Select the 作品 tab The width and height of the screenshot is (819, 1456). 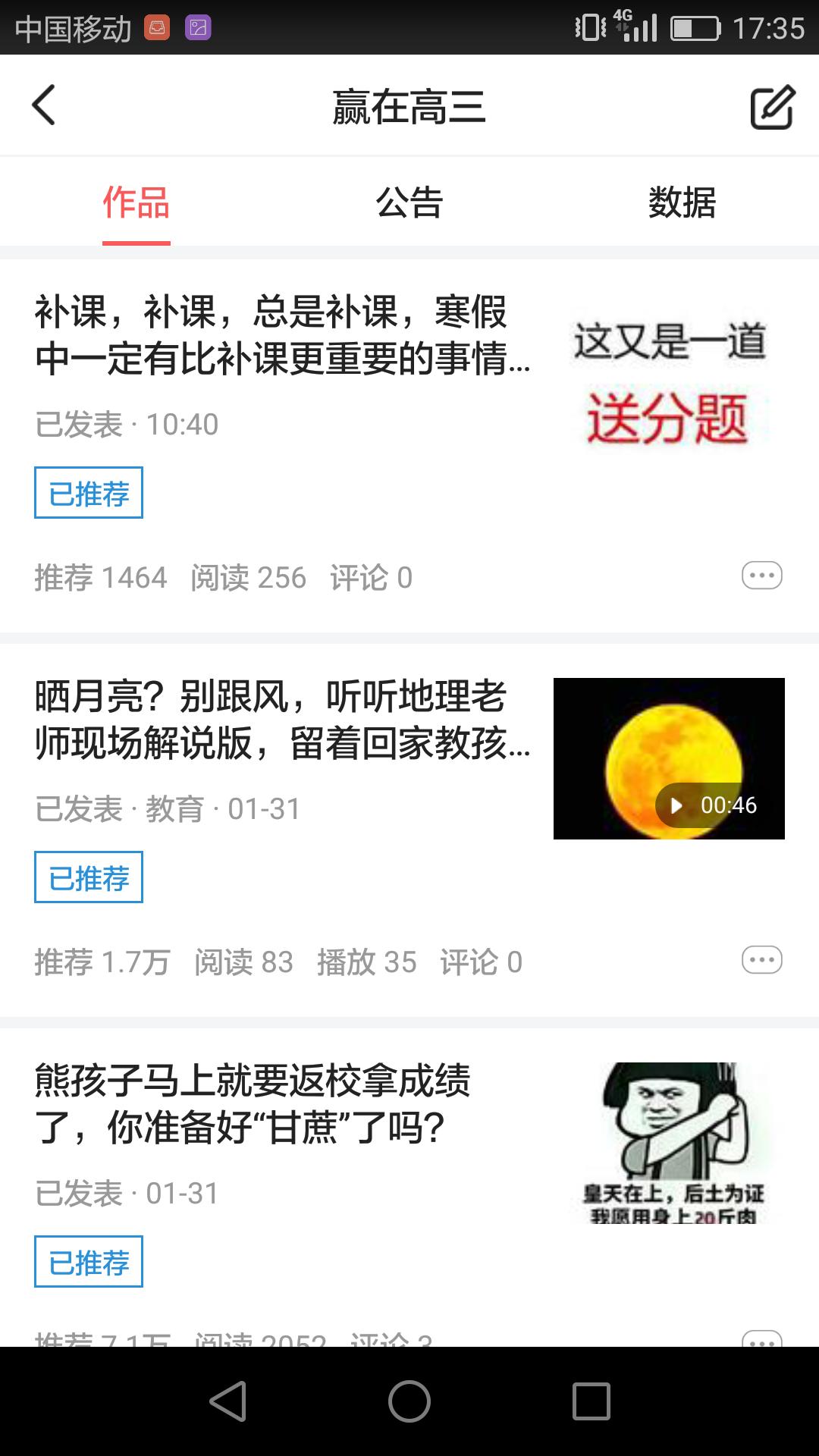[135, 201]
